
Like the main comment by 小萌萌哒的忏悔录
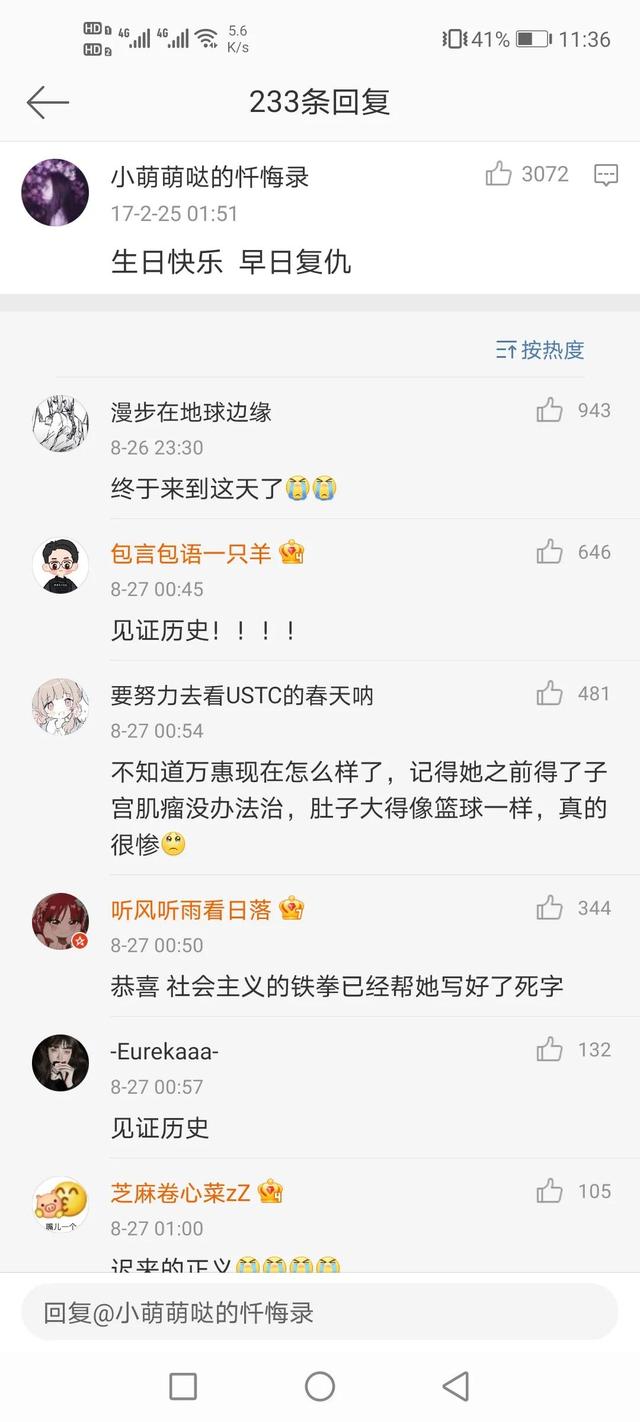pyautogui.click(x=499, y=174)
